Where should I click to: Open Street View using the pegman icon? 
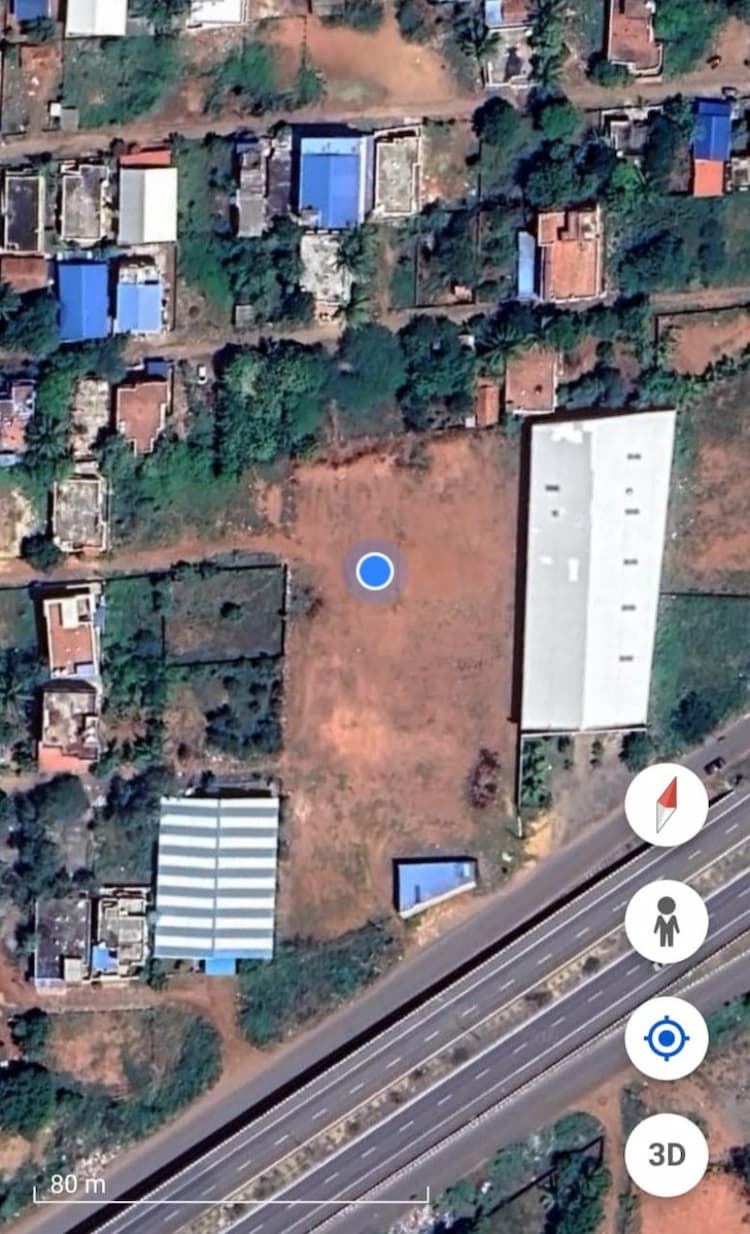tap(667, 921)
